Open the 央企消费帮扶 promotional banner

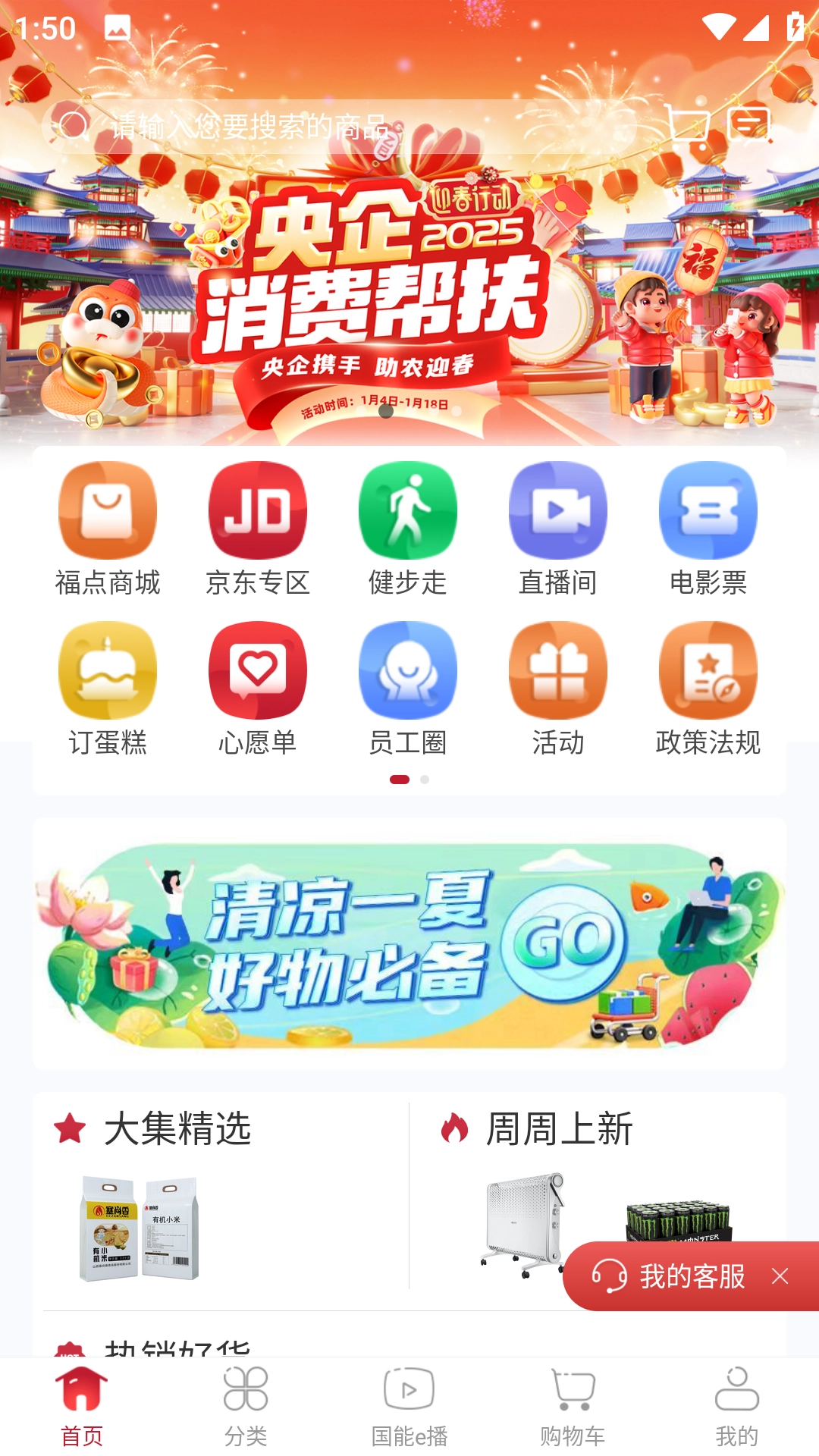click(409, 303)
